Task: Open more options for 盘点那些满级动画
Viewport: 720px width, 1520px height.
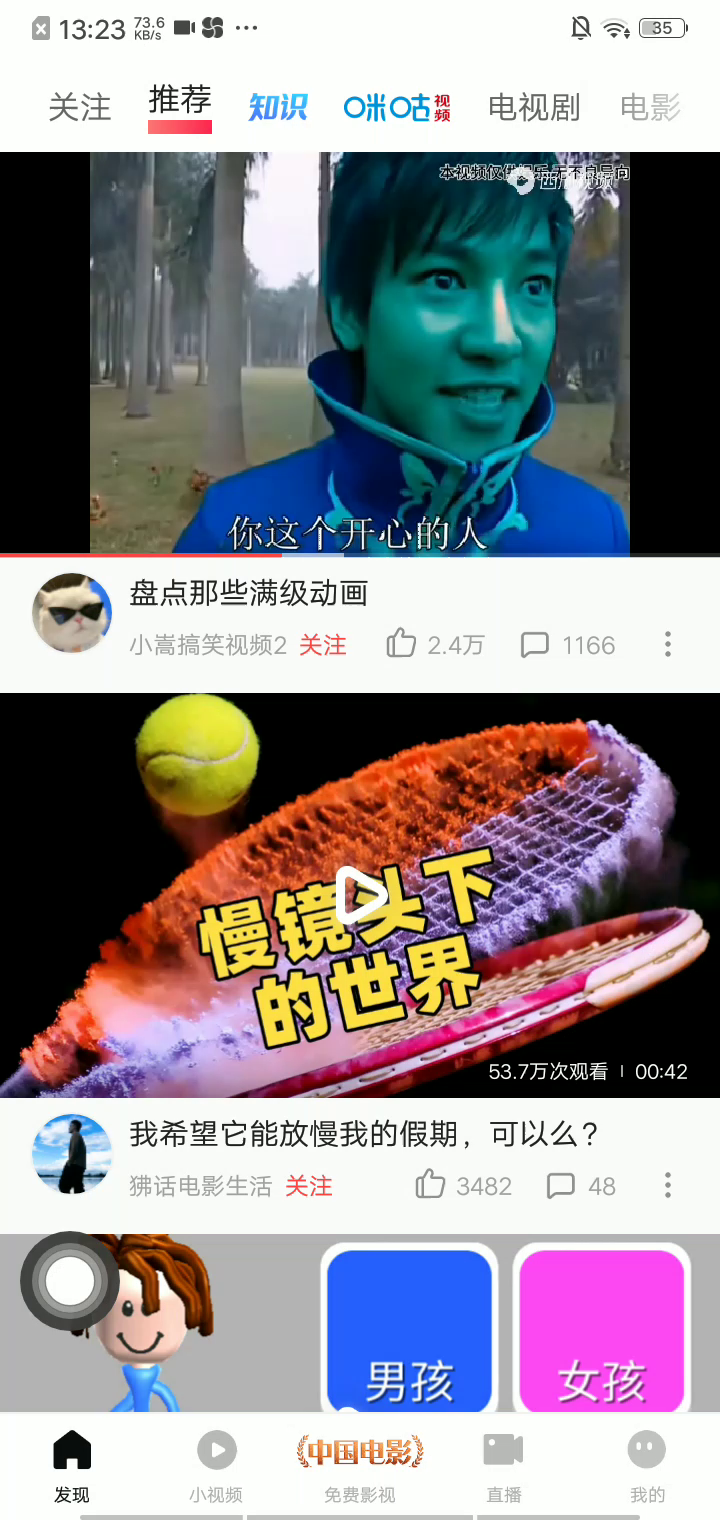Action: 667,644
